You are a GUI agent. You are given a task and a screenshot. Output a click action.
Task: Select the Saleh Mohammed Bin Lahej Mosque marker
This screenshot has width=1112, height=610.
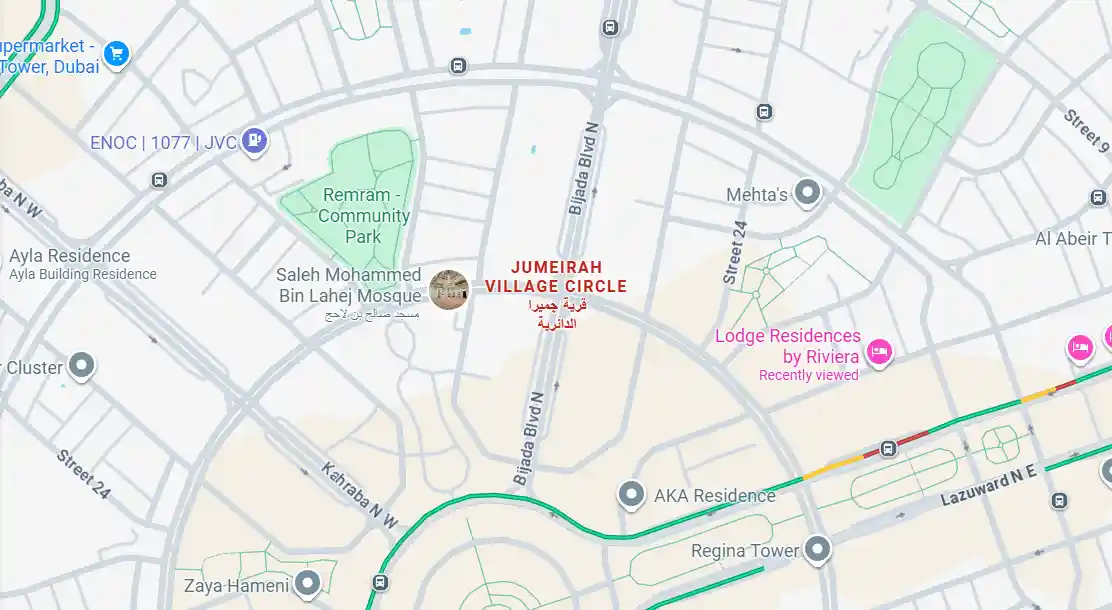coord(449,288)
